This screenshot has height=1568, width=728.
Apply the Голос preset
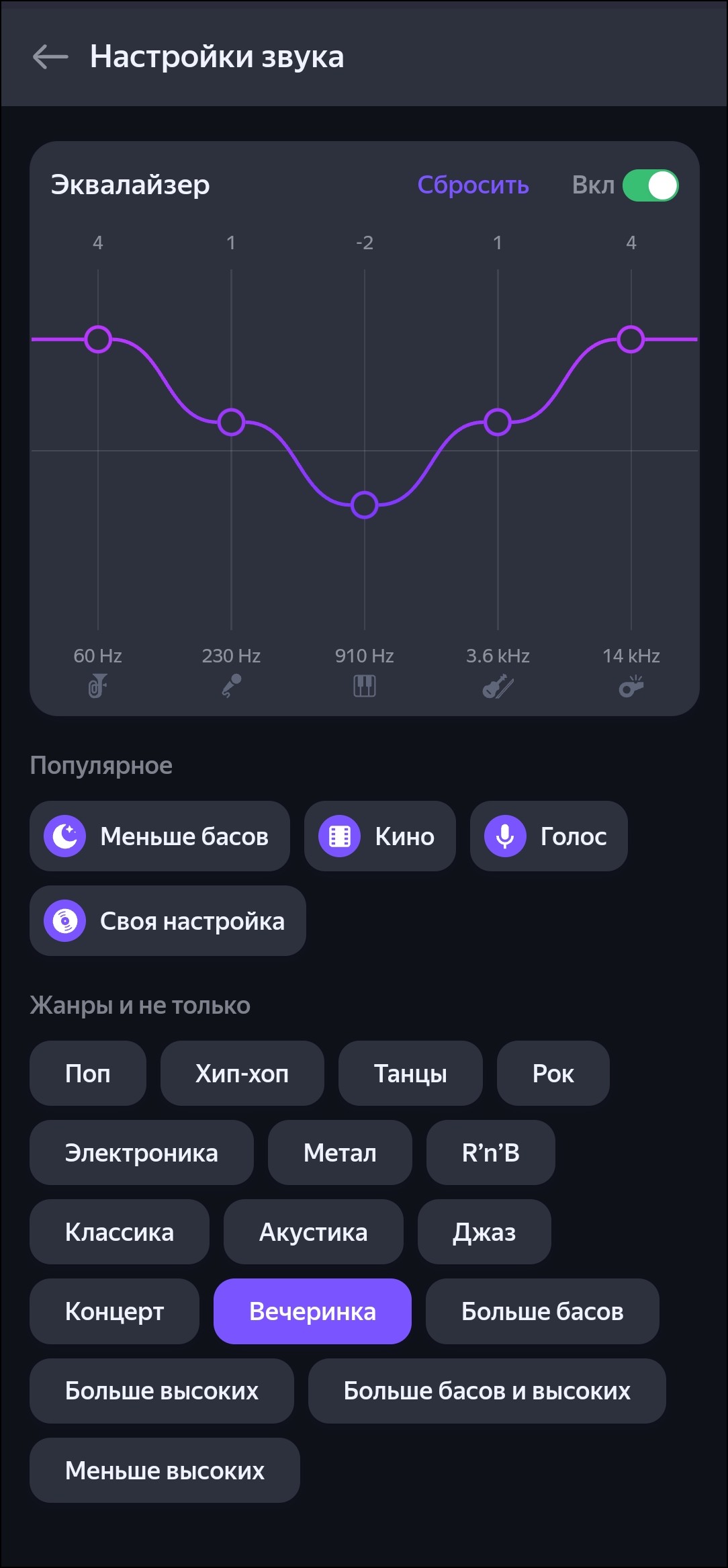[548, 836]
